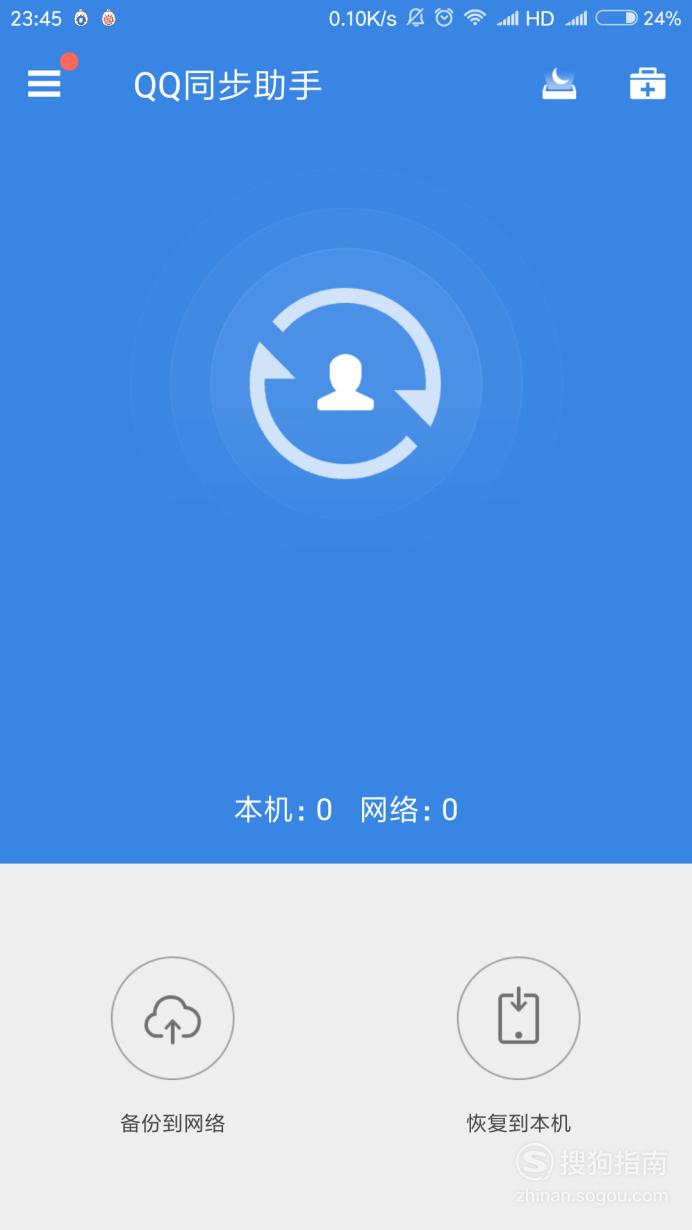Tap the central contact sync button

click(x=345, y=384)
